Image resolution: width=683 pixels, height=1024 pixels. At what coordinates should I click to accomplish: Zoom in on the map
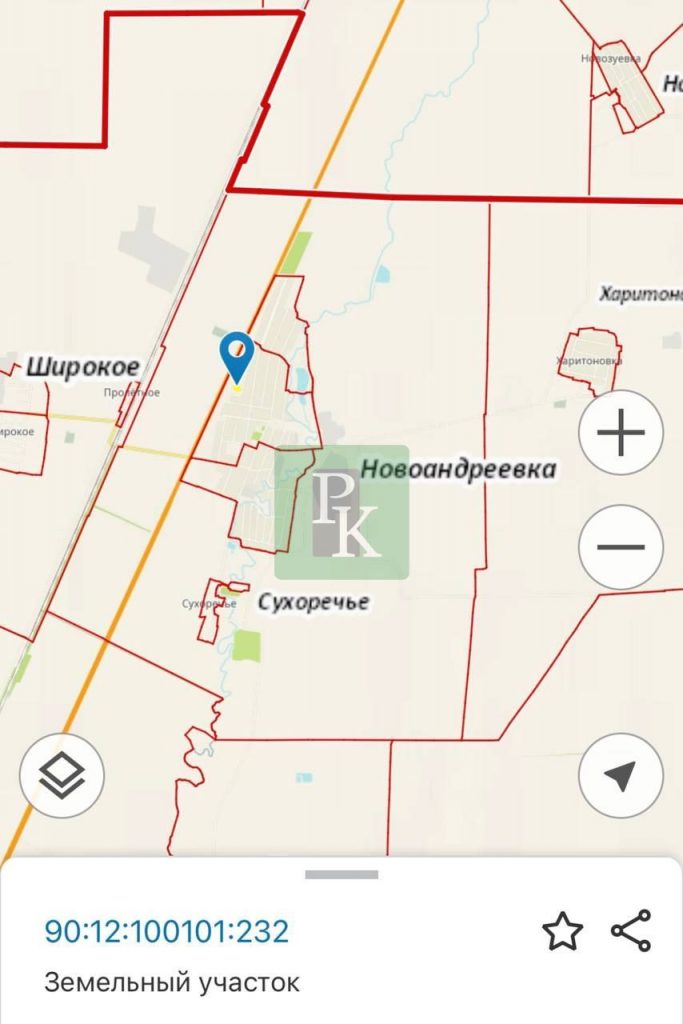click(620, 433)
